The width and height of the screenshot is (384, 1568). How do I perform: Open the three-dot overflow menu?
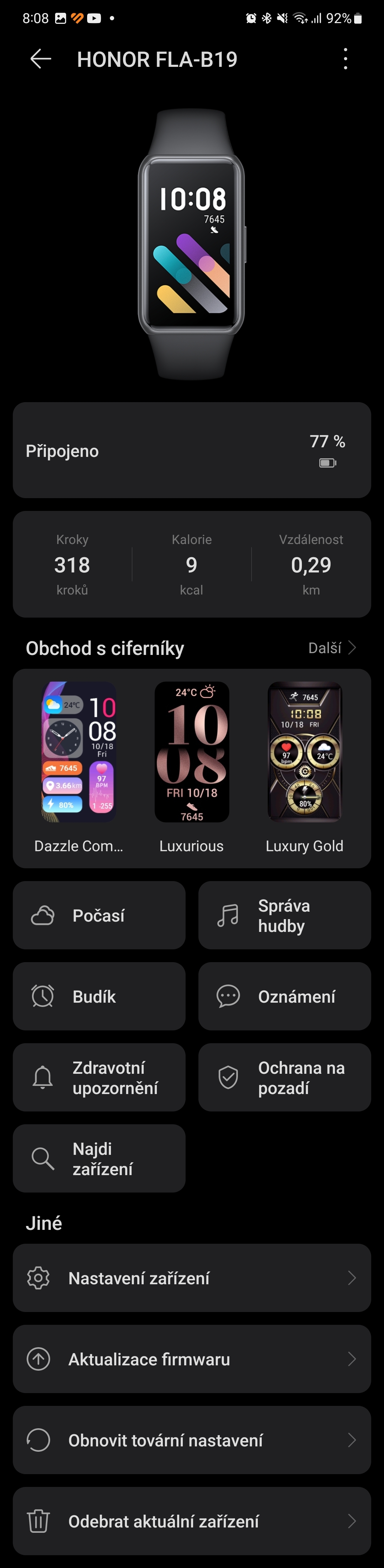(x=345, y=59)
